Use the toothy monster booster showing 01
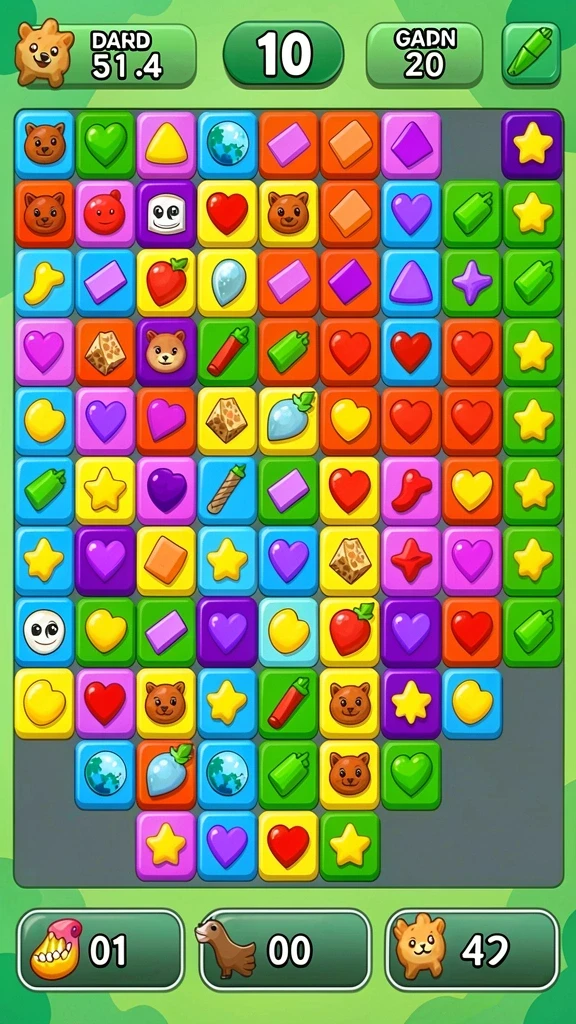Image resolution: width=576 pixels, height=1024 pixels. pos(101,950)
